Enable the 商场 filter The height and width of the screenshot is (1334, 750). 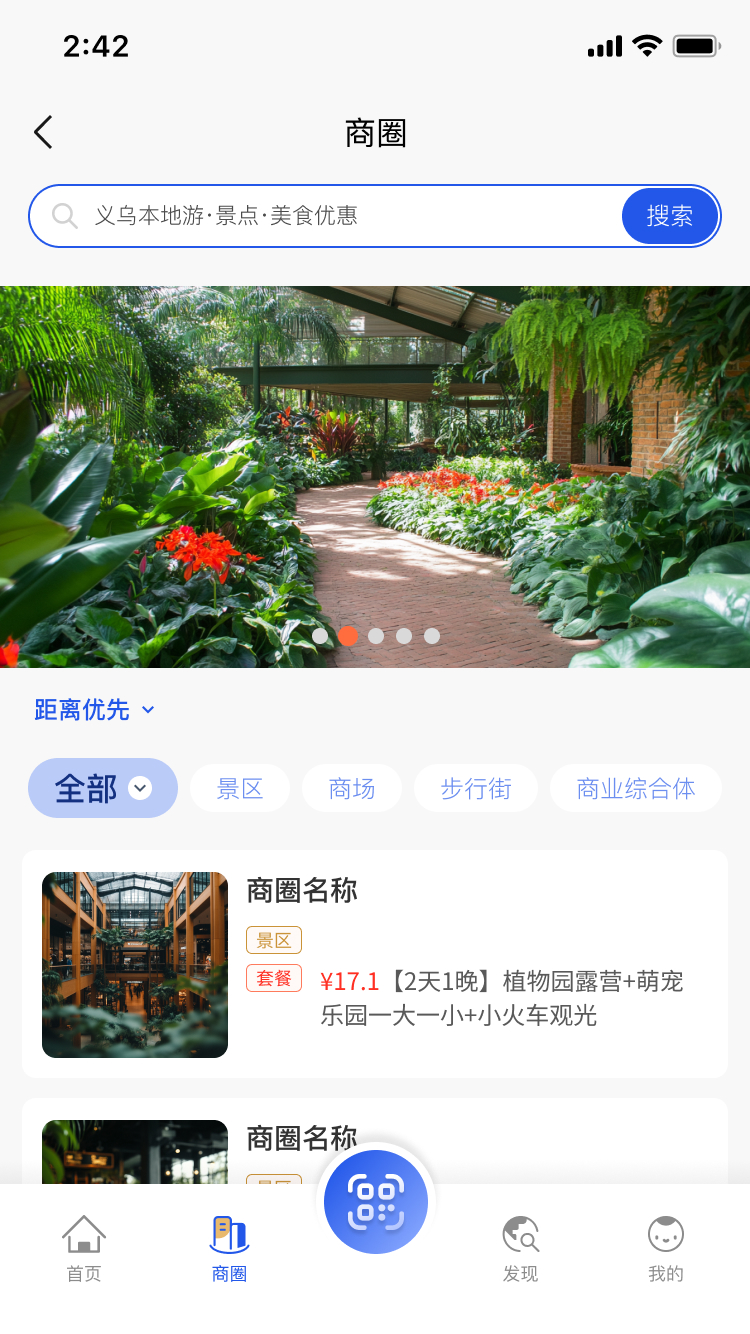coord(352,788)
